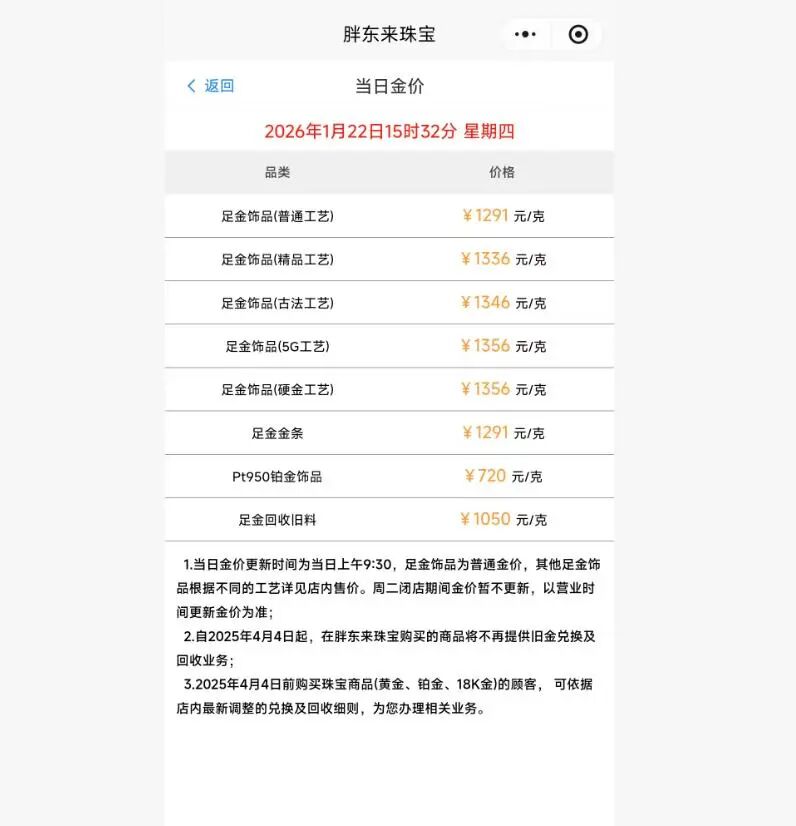Click the red date and time text

coord(389,130)
